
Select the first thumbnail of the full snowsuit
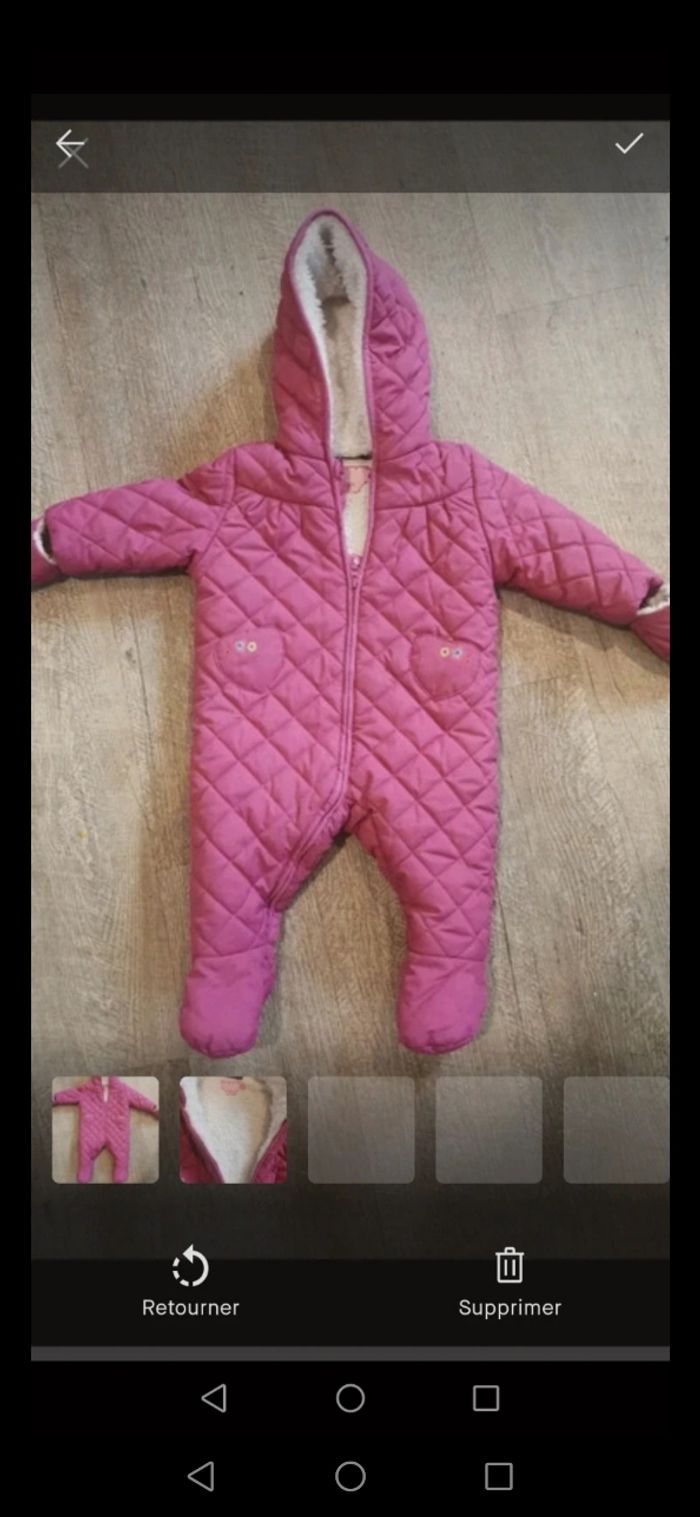[105, 1129]
